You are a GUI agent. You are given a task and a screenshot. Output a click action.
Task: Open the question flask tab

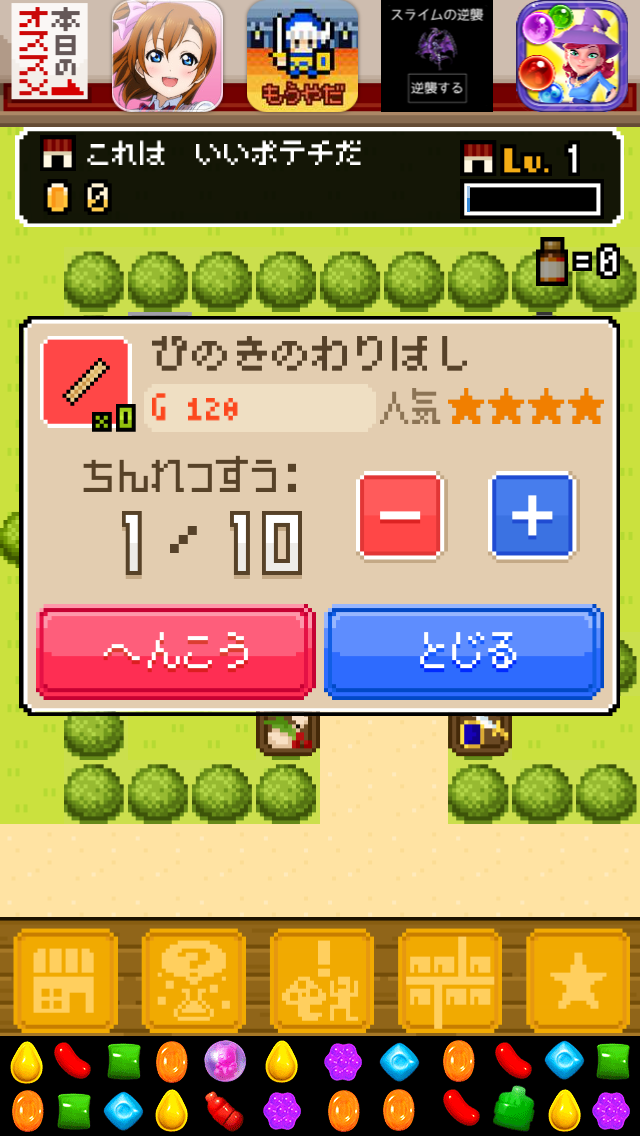193,981
